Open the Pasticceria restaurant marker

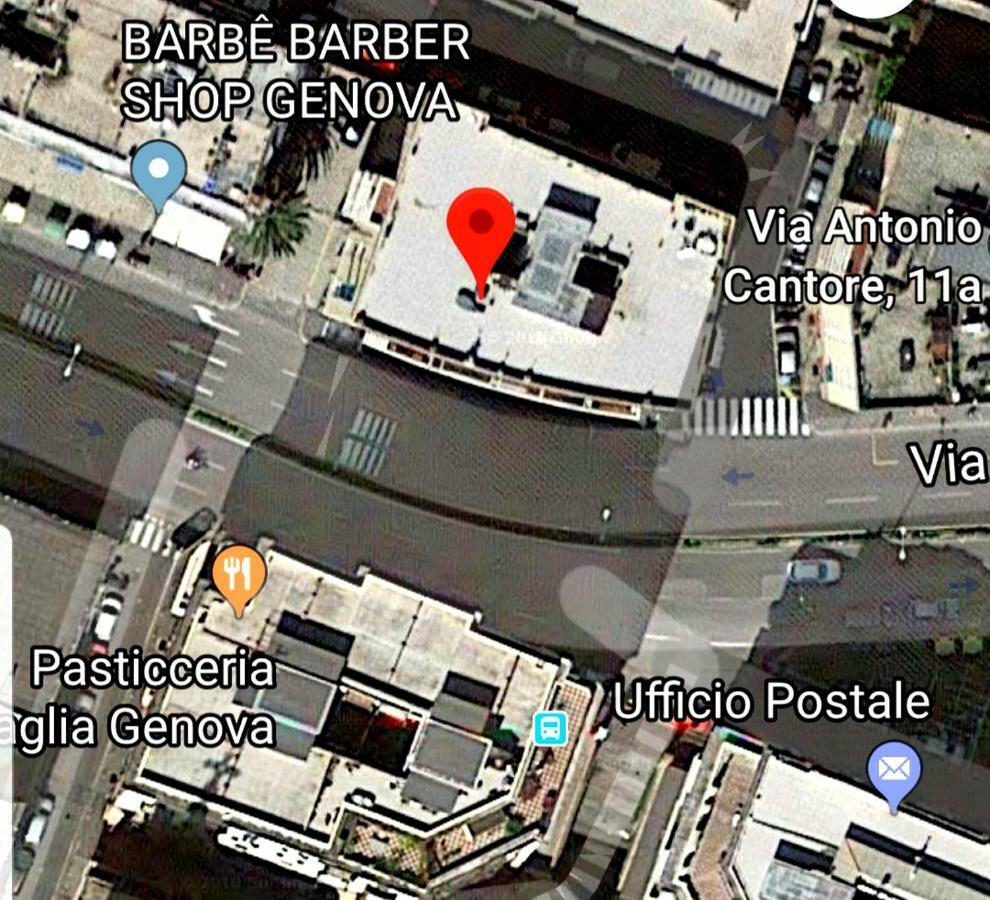click(239, 574)
